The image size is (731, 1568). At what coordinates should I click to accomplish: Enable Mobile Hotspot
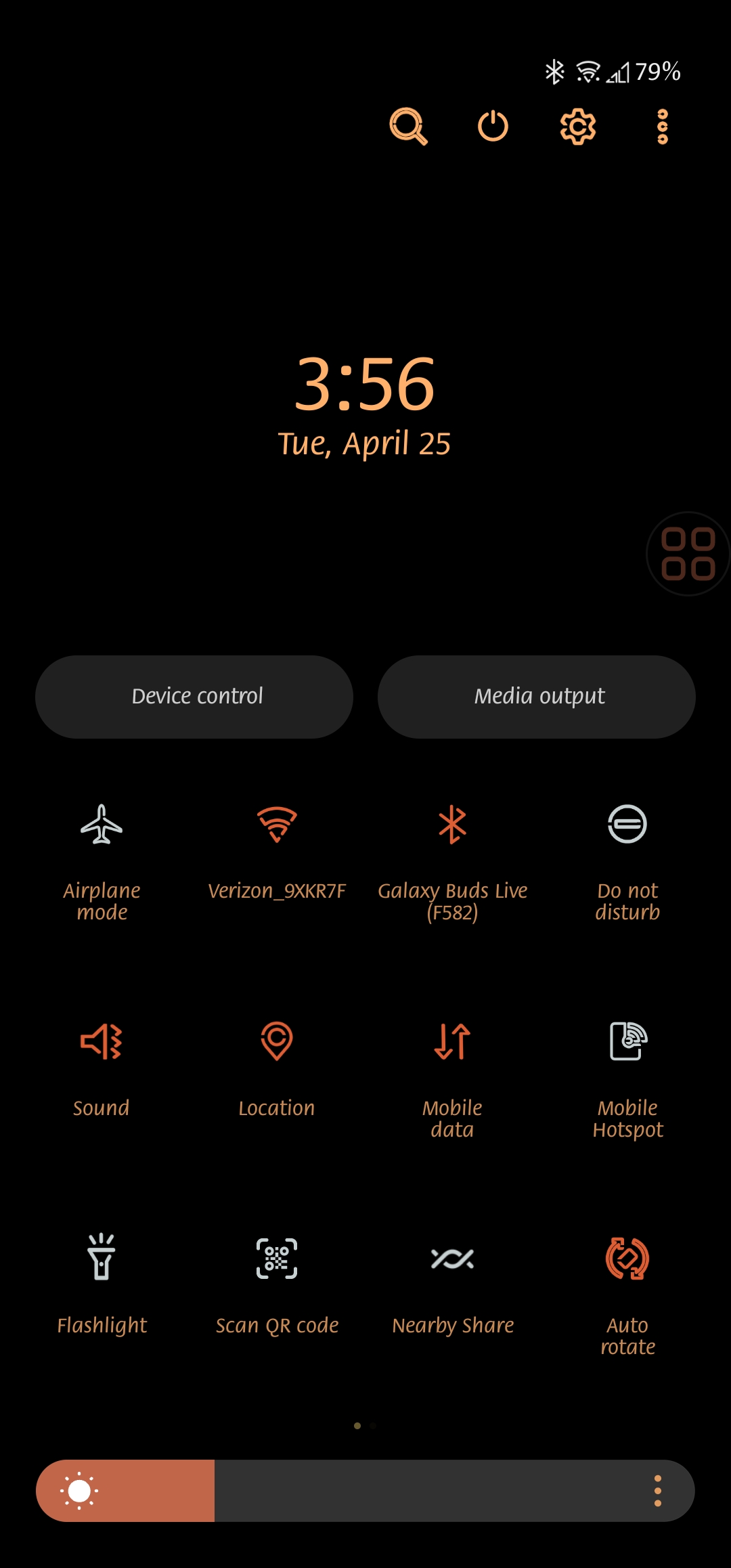(x=627, y=1041)
